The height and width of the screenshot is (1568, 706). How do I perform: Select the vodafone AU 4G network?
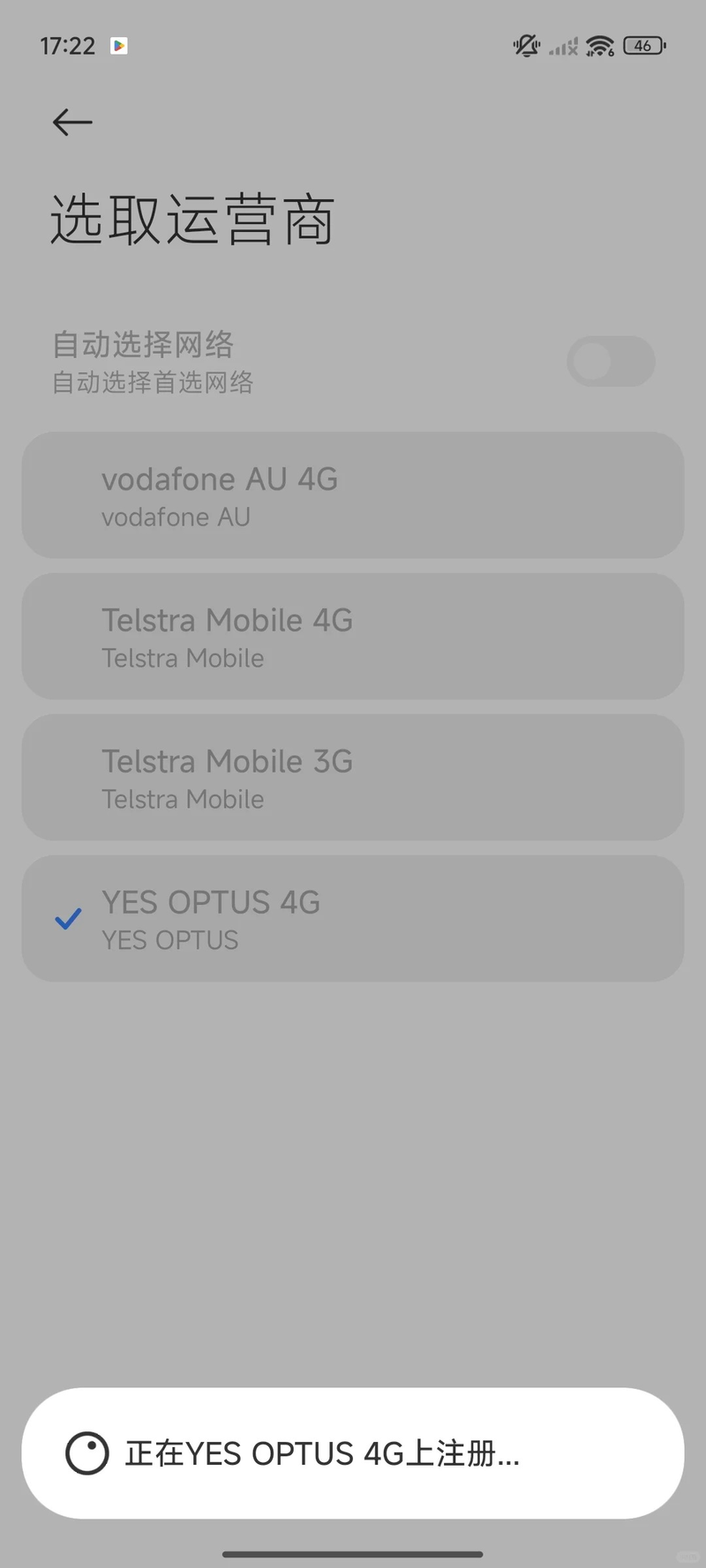pos(353,496)
